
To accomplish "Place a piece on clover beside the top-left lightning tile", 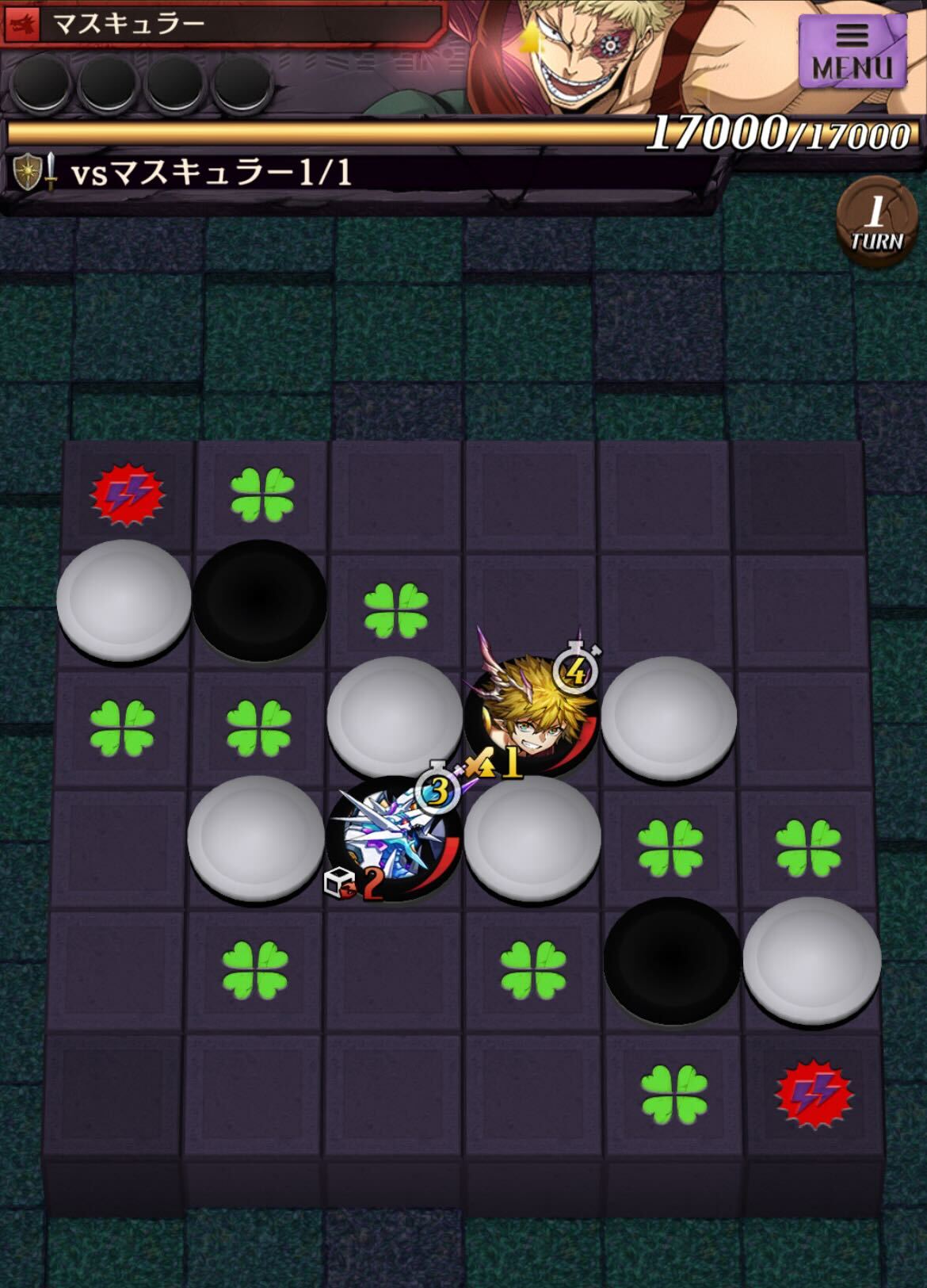I will pyautogui.click(x=262, y=495).
